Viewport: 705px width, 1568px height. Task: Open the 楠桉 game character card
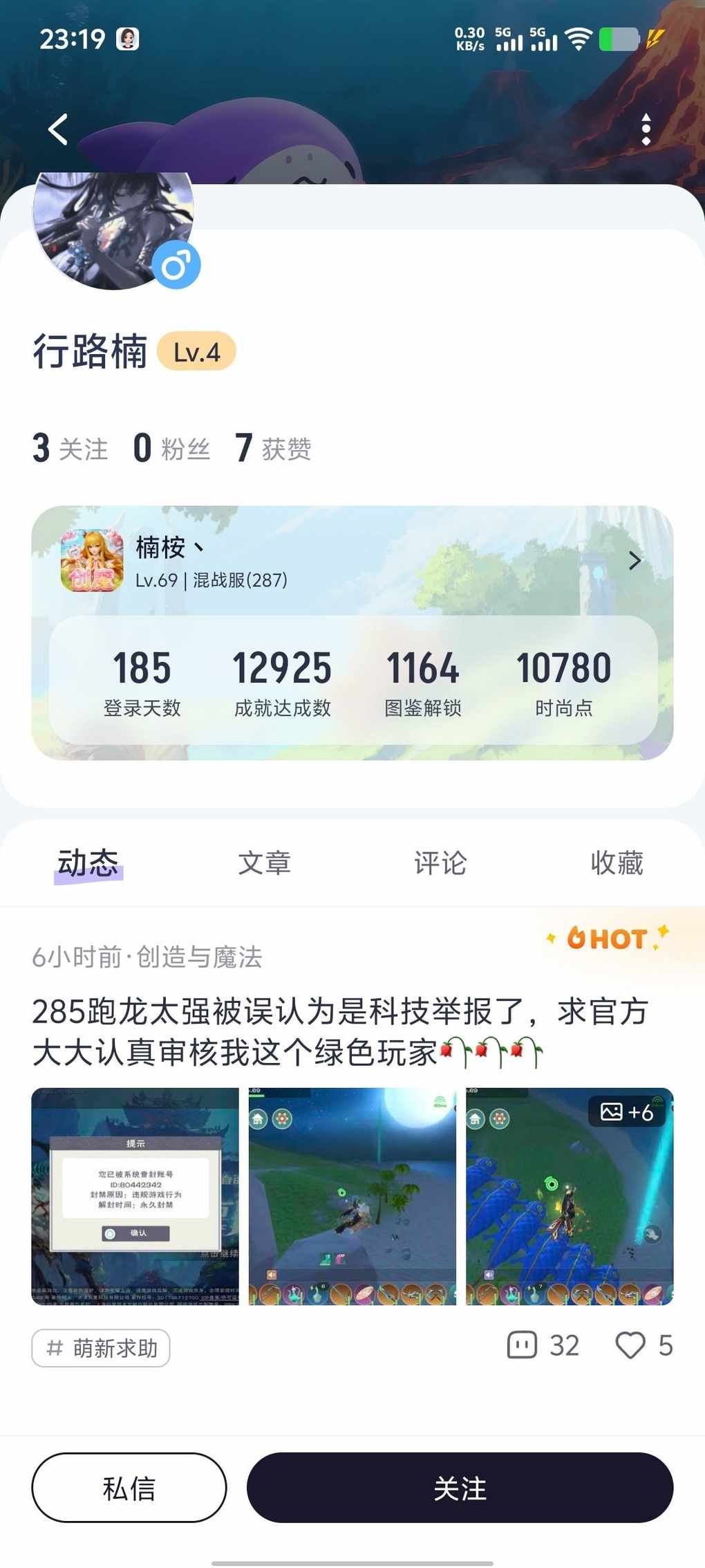pos(352,562)
